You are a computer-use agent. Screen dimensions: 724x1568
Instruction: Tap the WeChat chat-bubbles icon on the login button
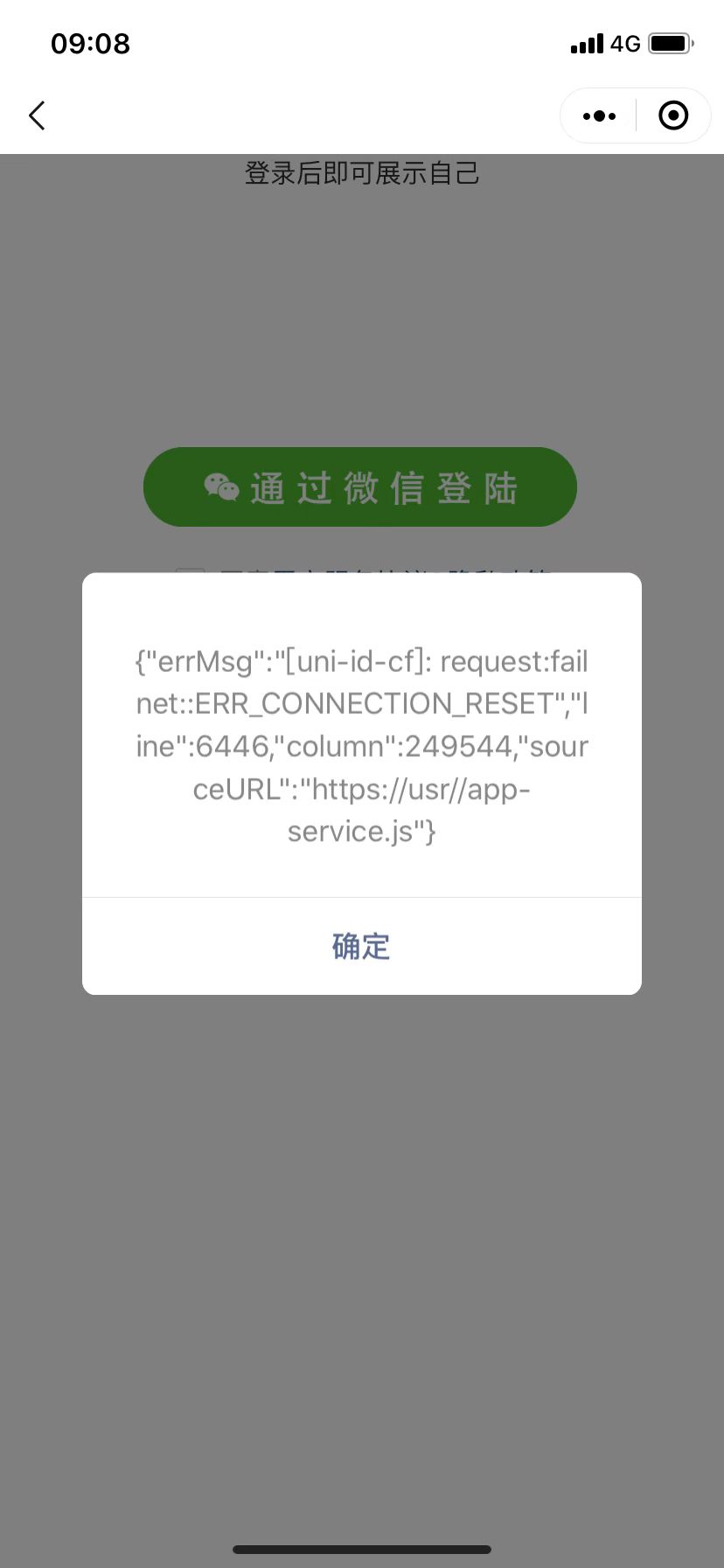coord(220,487)
